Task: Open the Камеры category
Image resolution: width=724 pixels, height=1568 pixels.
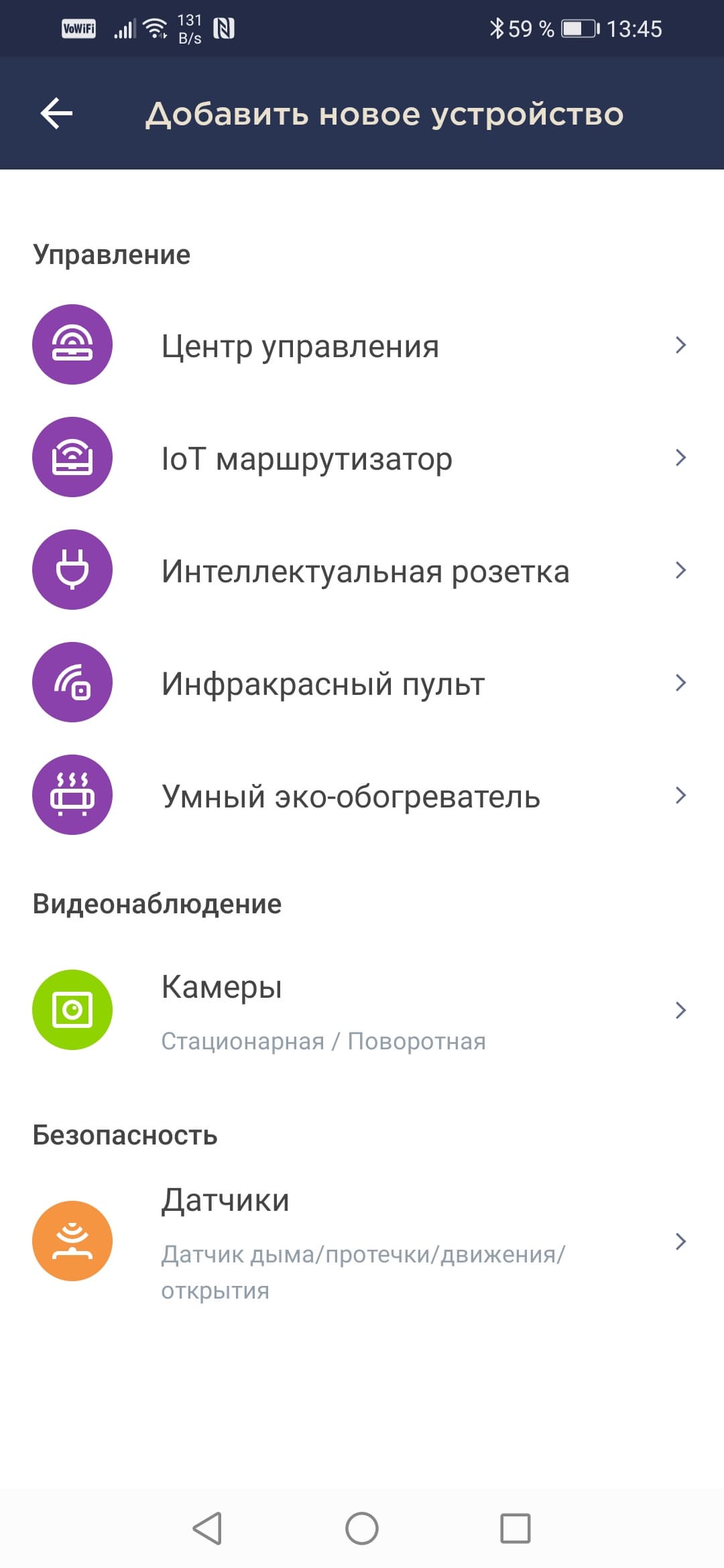Action: [x=362, y=1010]
